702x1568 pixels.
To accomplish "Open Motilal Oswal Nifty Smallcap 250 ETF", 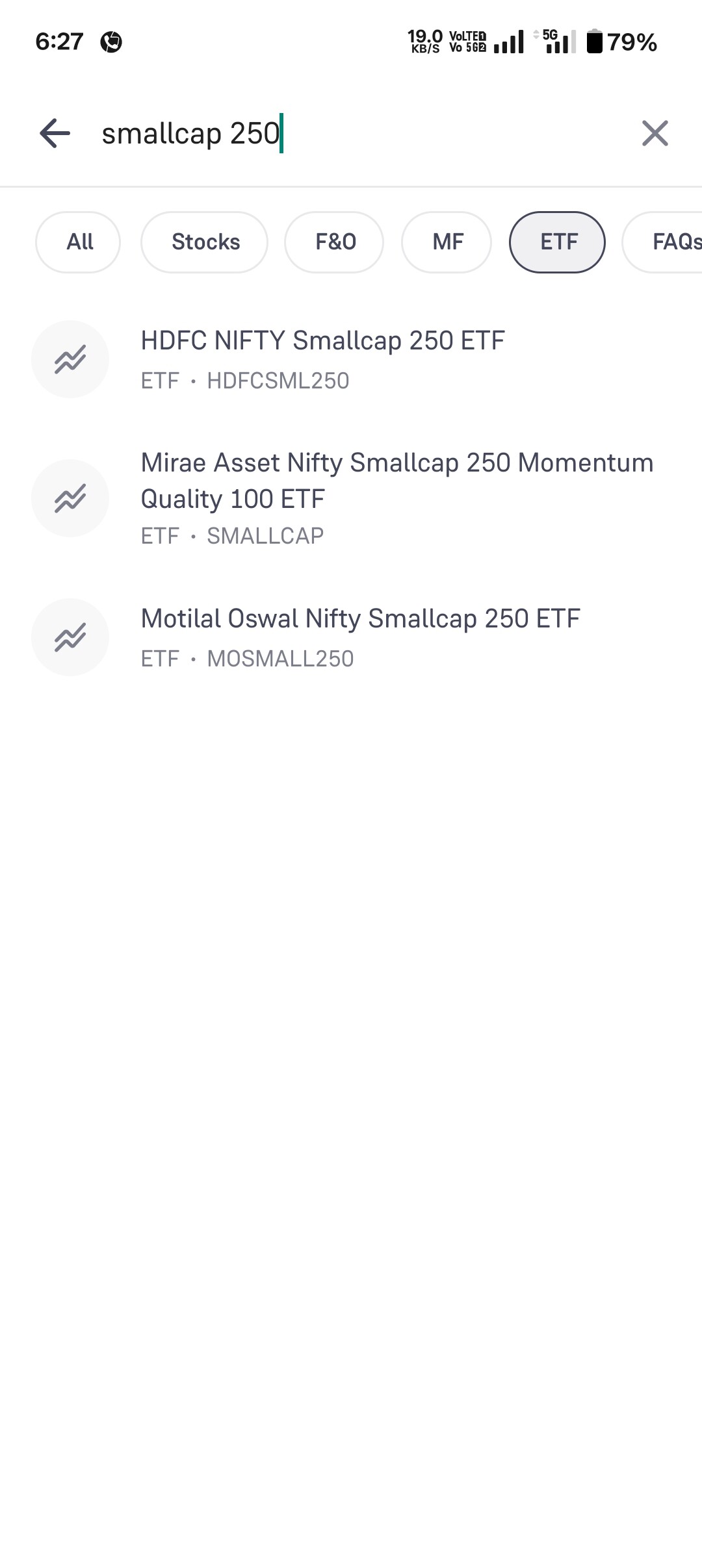I will [351, 637].
